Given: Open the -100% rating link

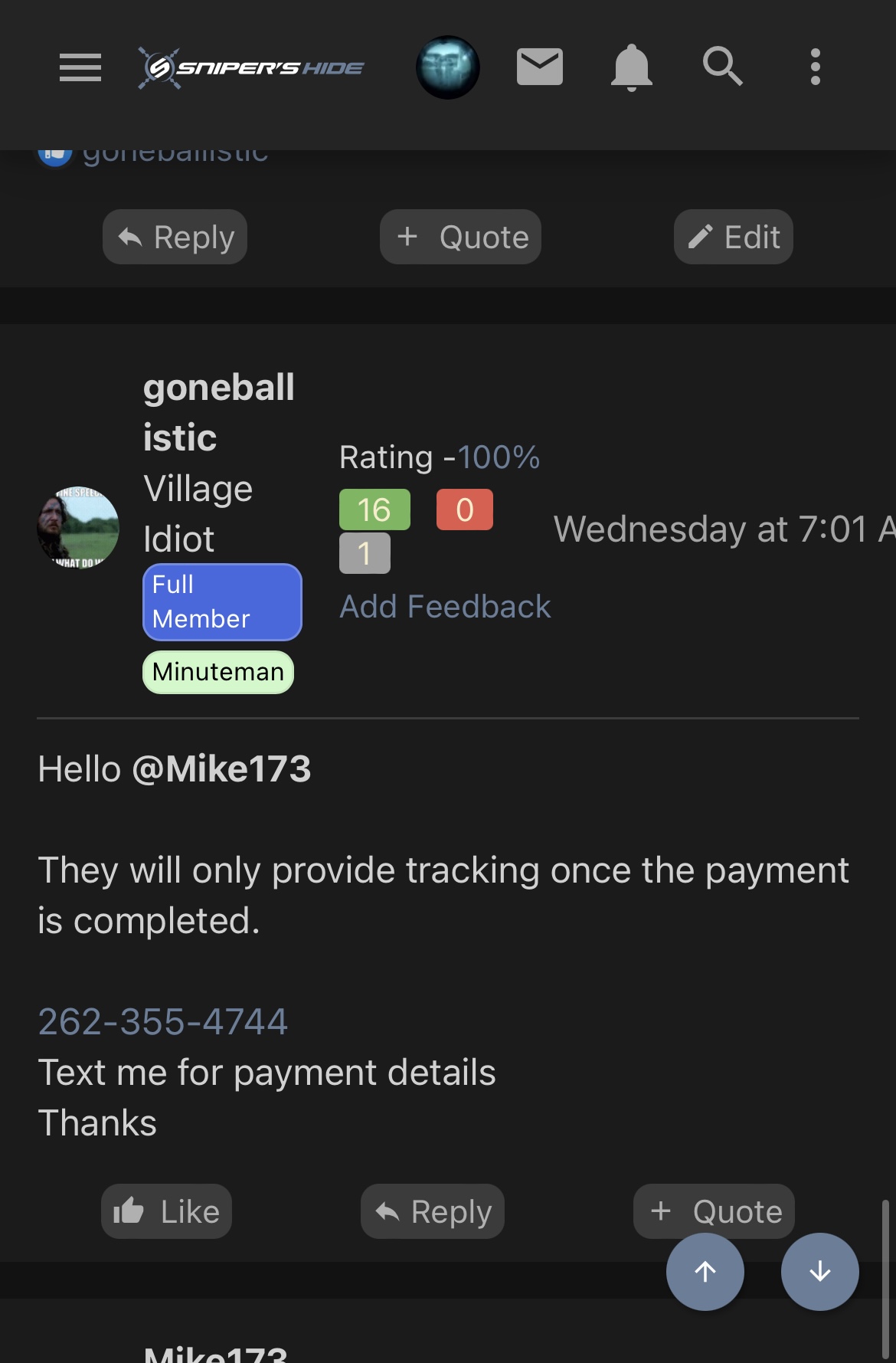Looking at the screenshot, I should click(498, 457).
